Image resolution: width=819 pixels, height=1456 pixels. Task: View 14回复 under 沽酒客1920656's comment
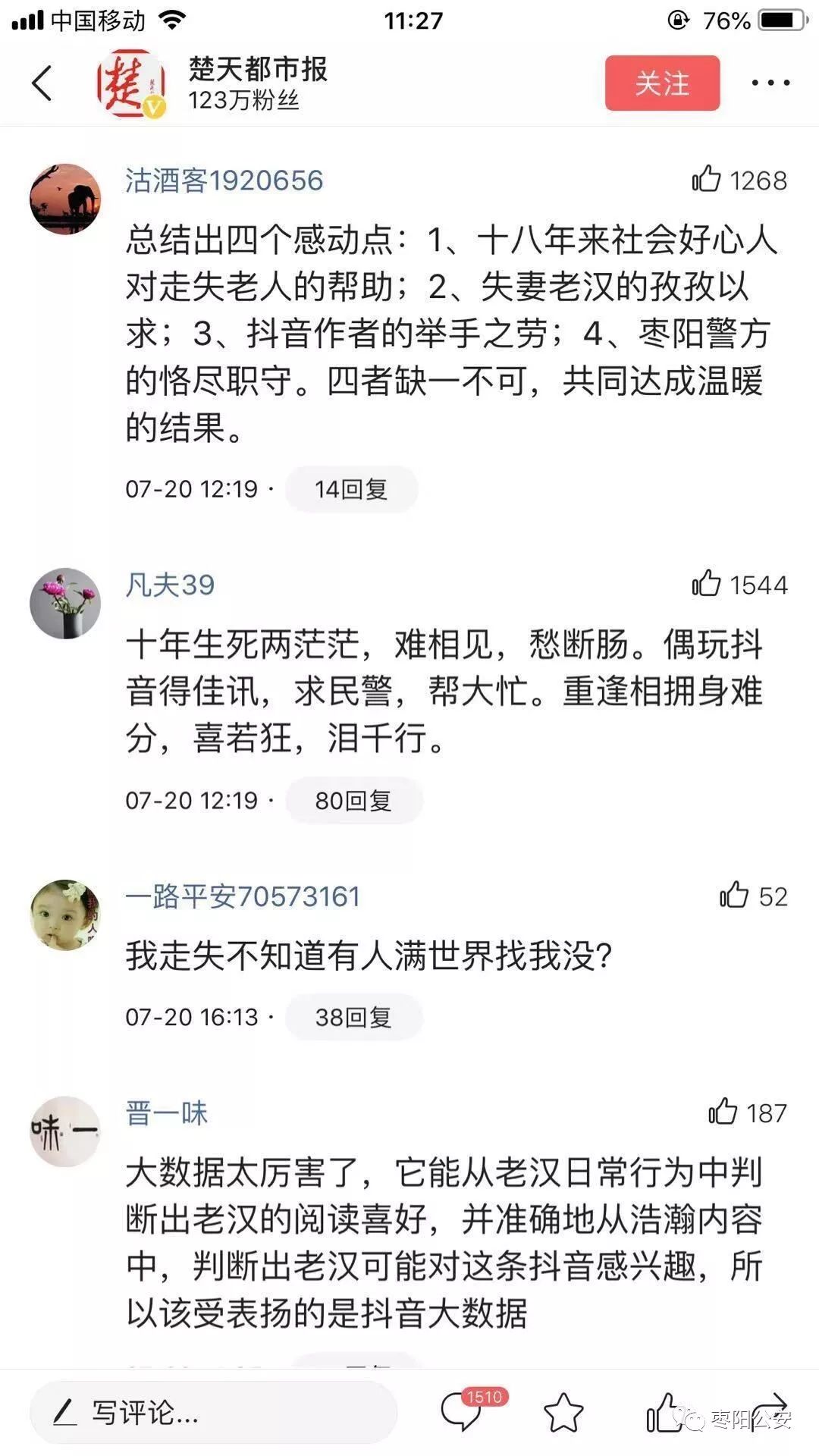coord(351,489)
